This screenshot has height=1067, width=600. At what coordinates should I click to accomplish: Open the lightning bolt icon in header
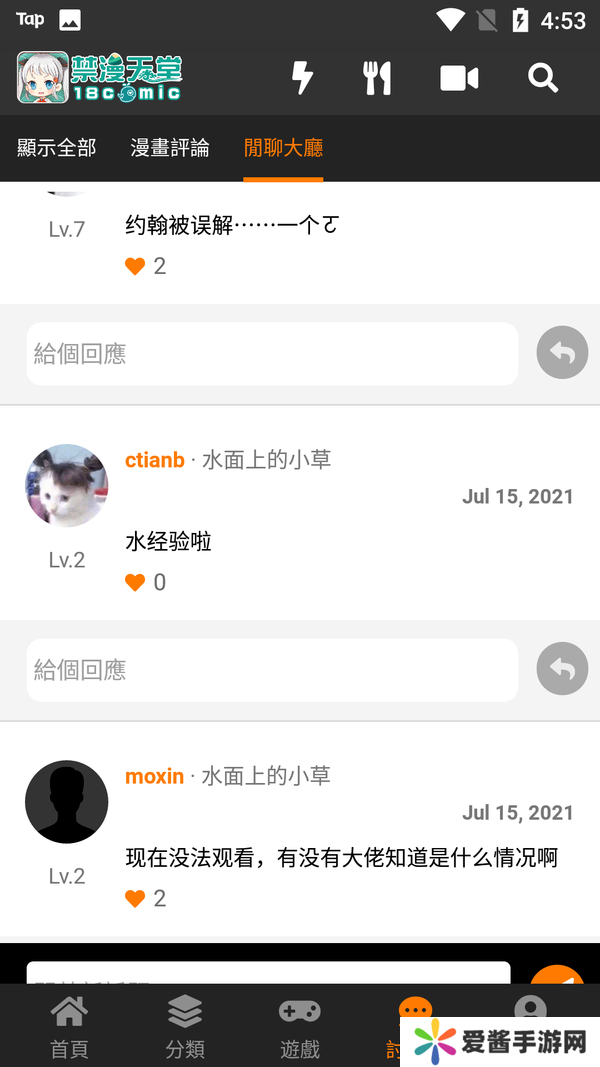click(x=302, y=78)
